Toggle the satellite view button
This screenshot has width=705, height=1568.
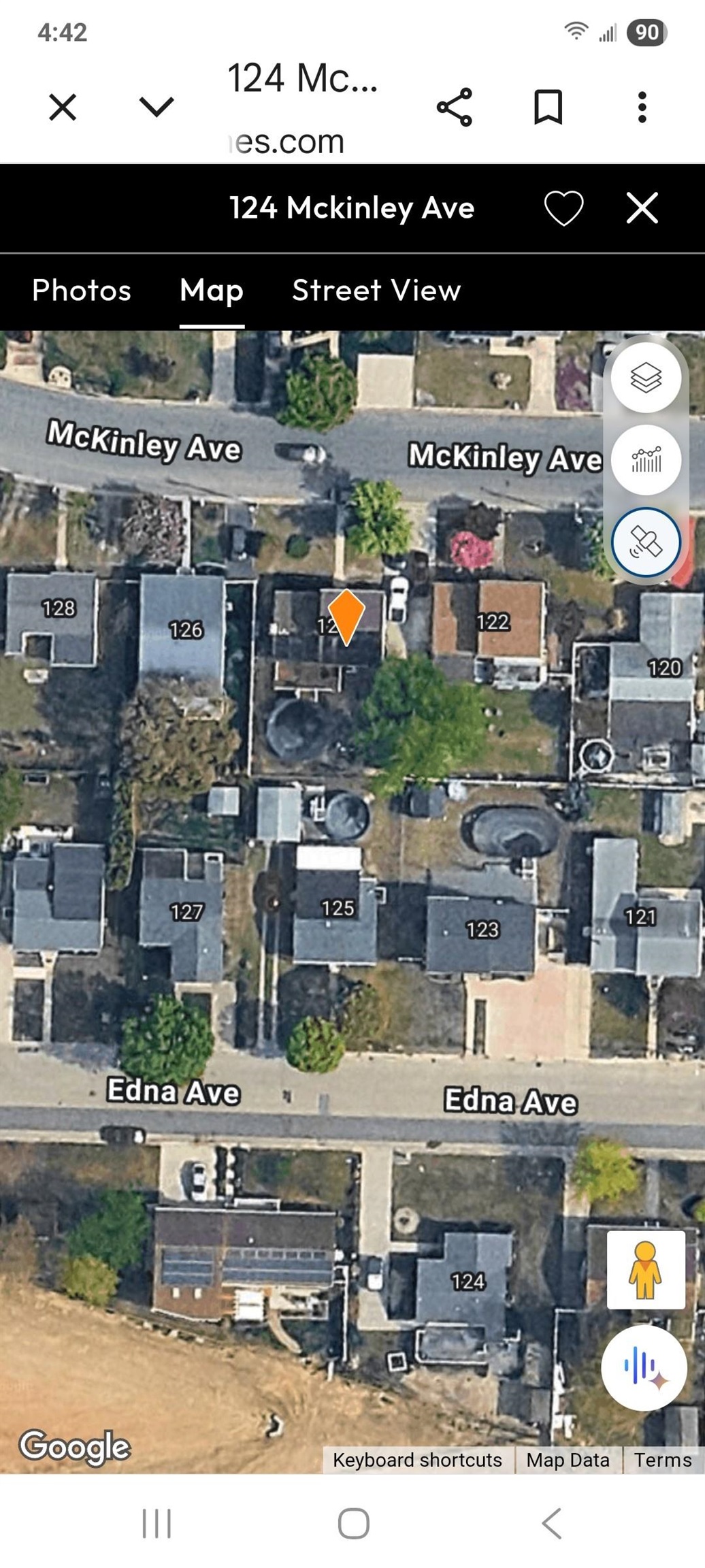pos(646,542)
